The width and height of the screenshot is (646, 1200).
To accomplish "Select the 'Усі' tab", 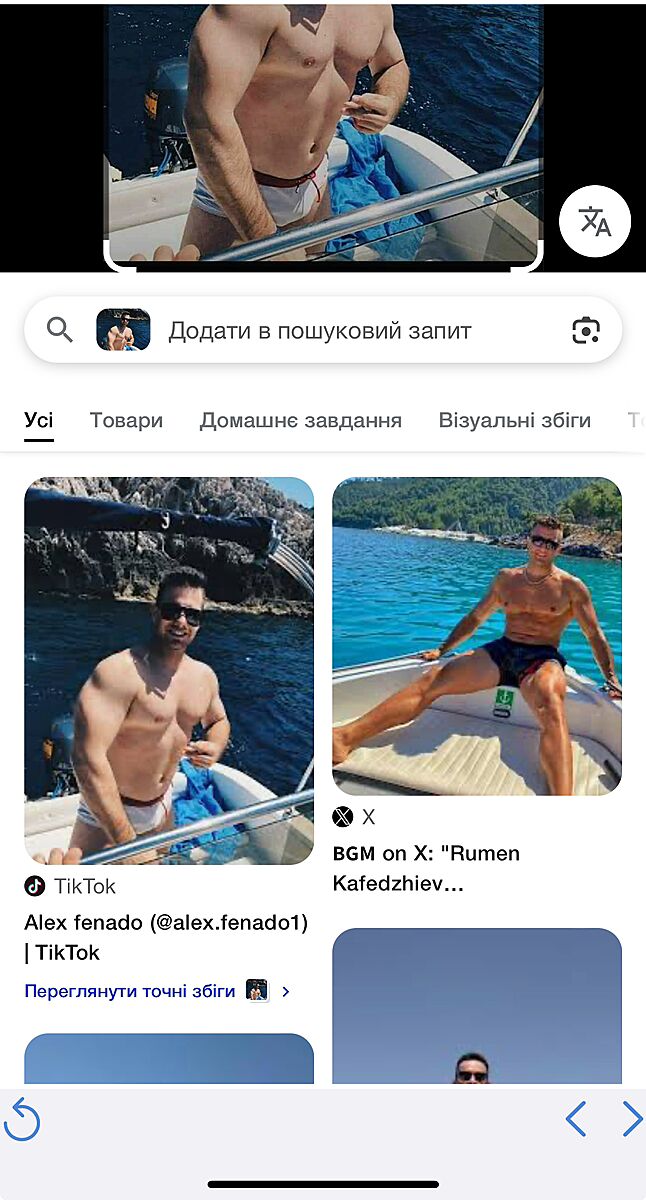I will (x=39, y=420).
